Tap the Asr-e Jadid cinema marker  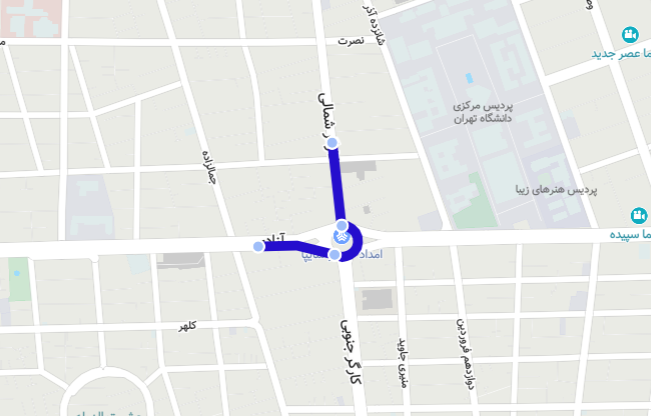pyautogui.click(x=630, y=35)
